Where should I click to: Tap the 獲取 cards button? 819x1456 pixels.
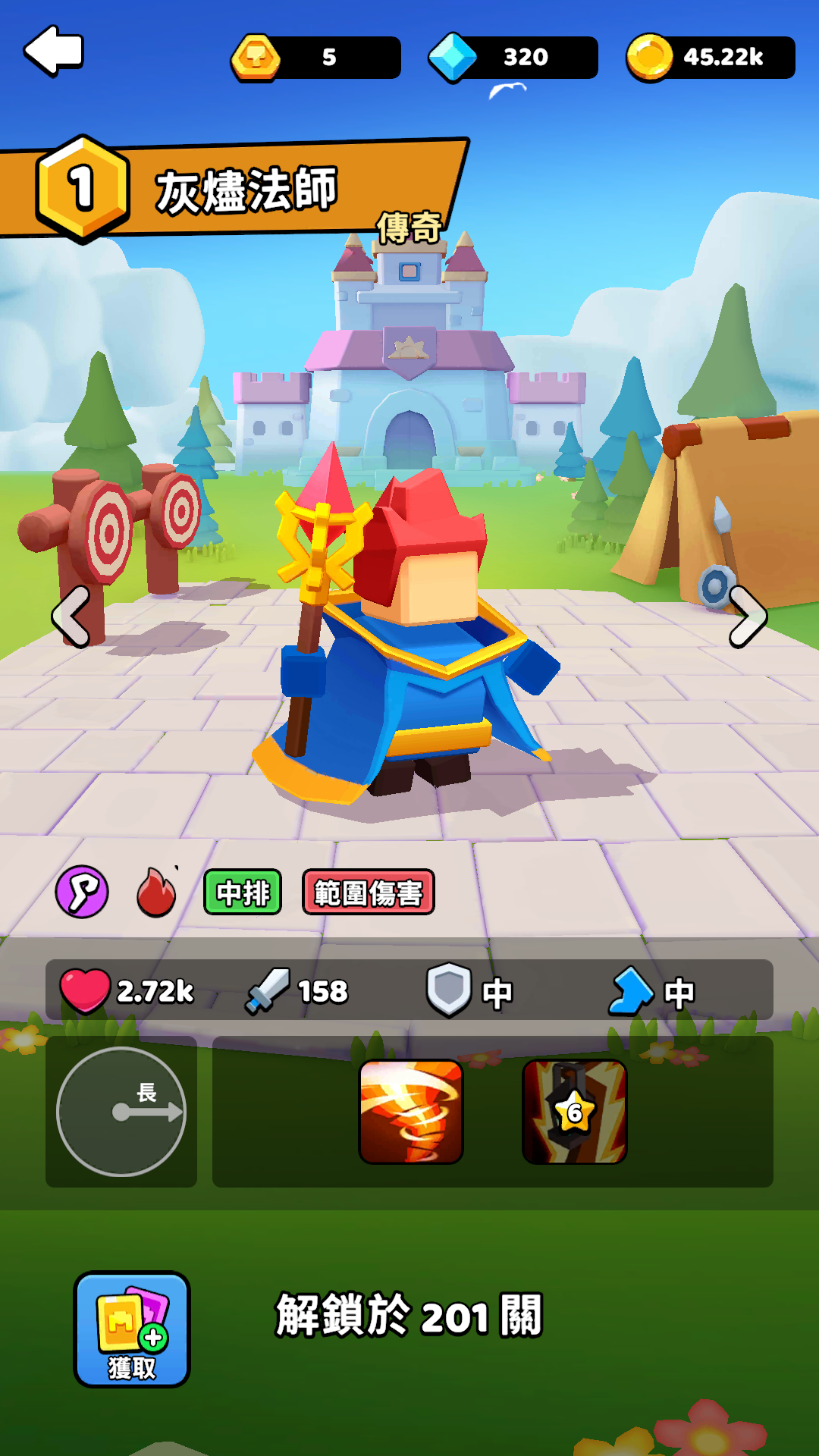(x=132, y=1329)
